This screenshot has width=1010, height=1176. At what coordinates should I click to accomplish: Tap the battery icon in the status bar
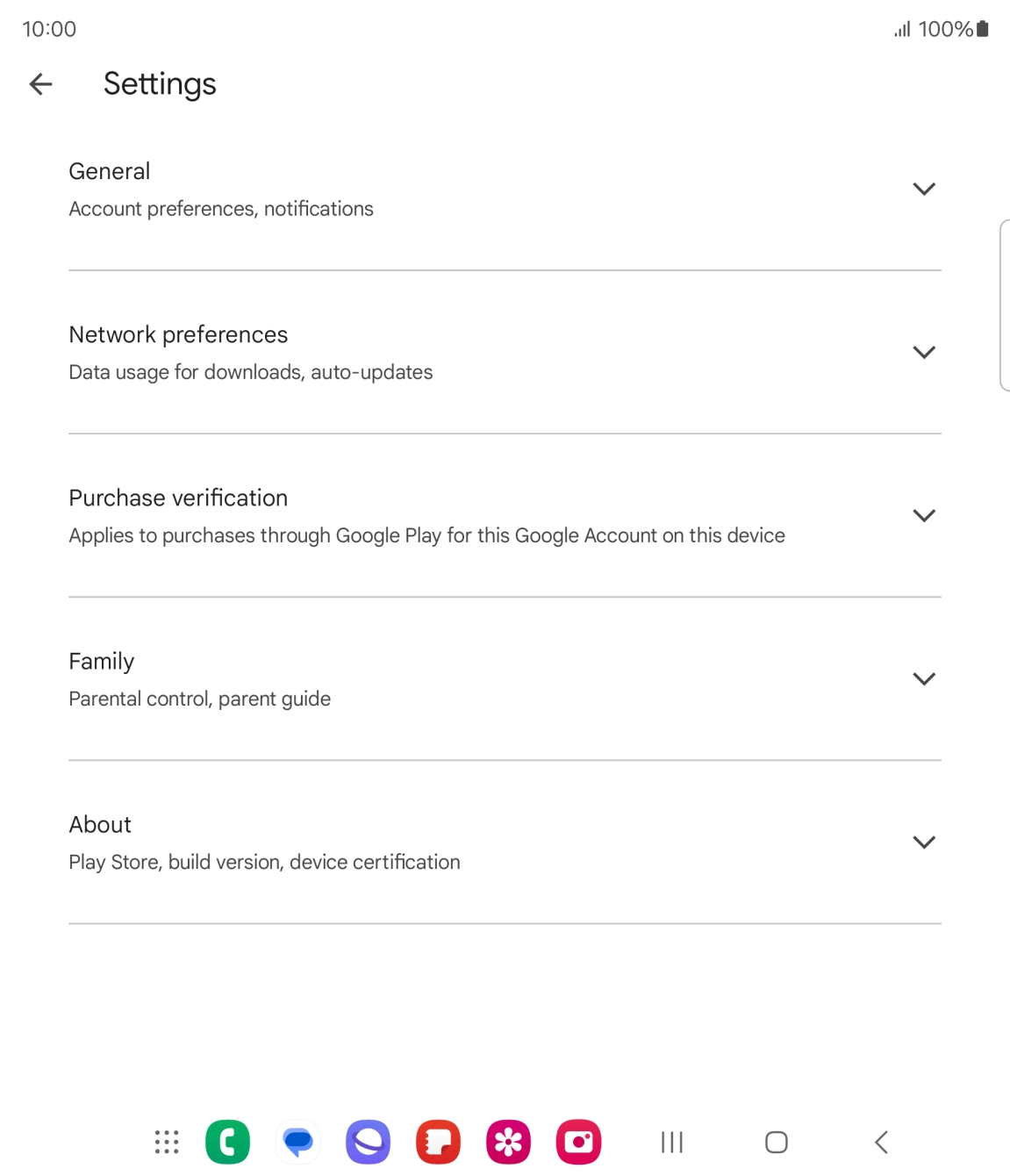tap(981, 29)
